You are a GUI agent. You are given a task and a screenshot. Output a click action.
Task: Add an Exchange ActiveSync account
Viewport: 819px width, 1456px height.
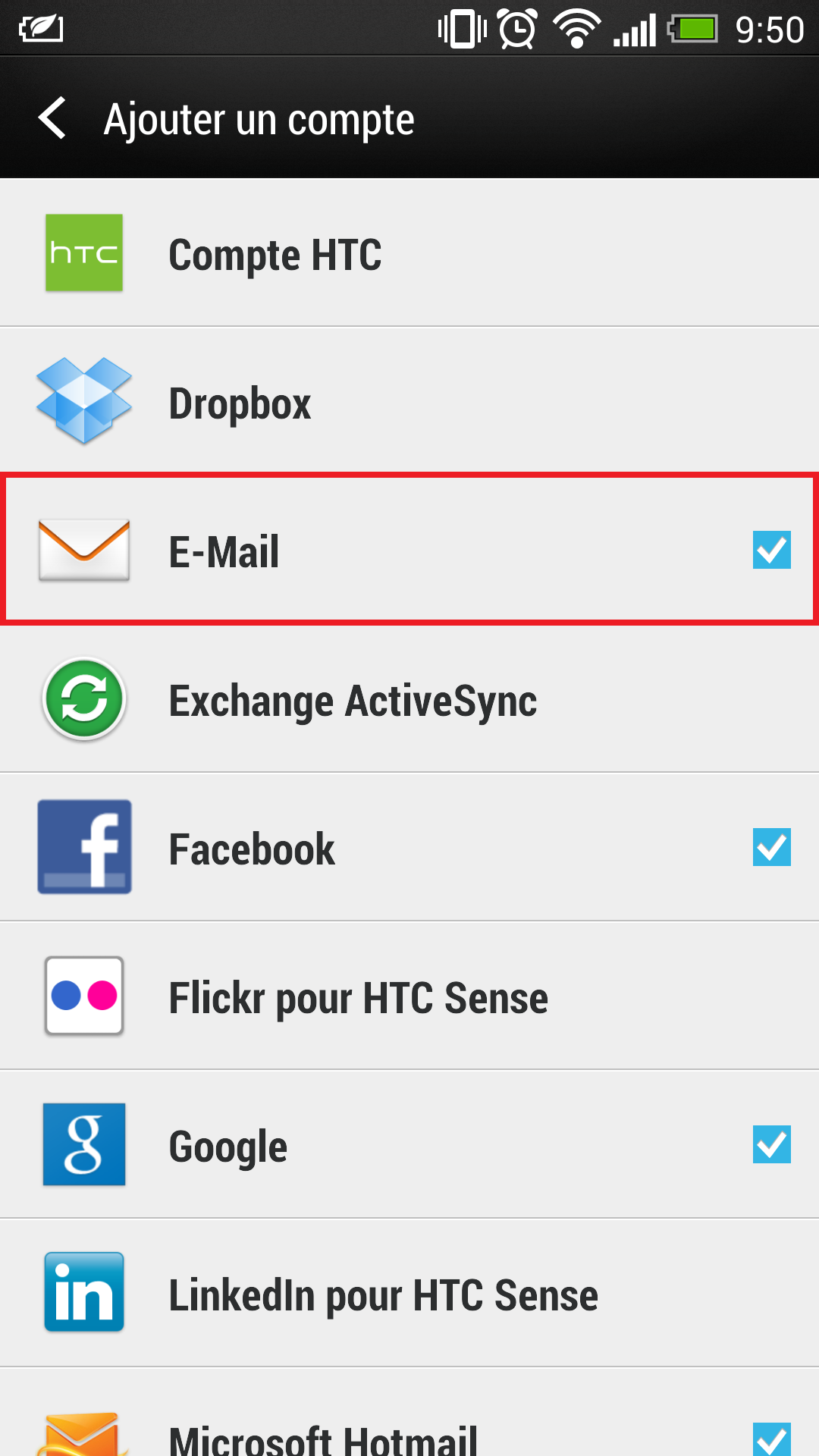(x=409, y=698)
